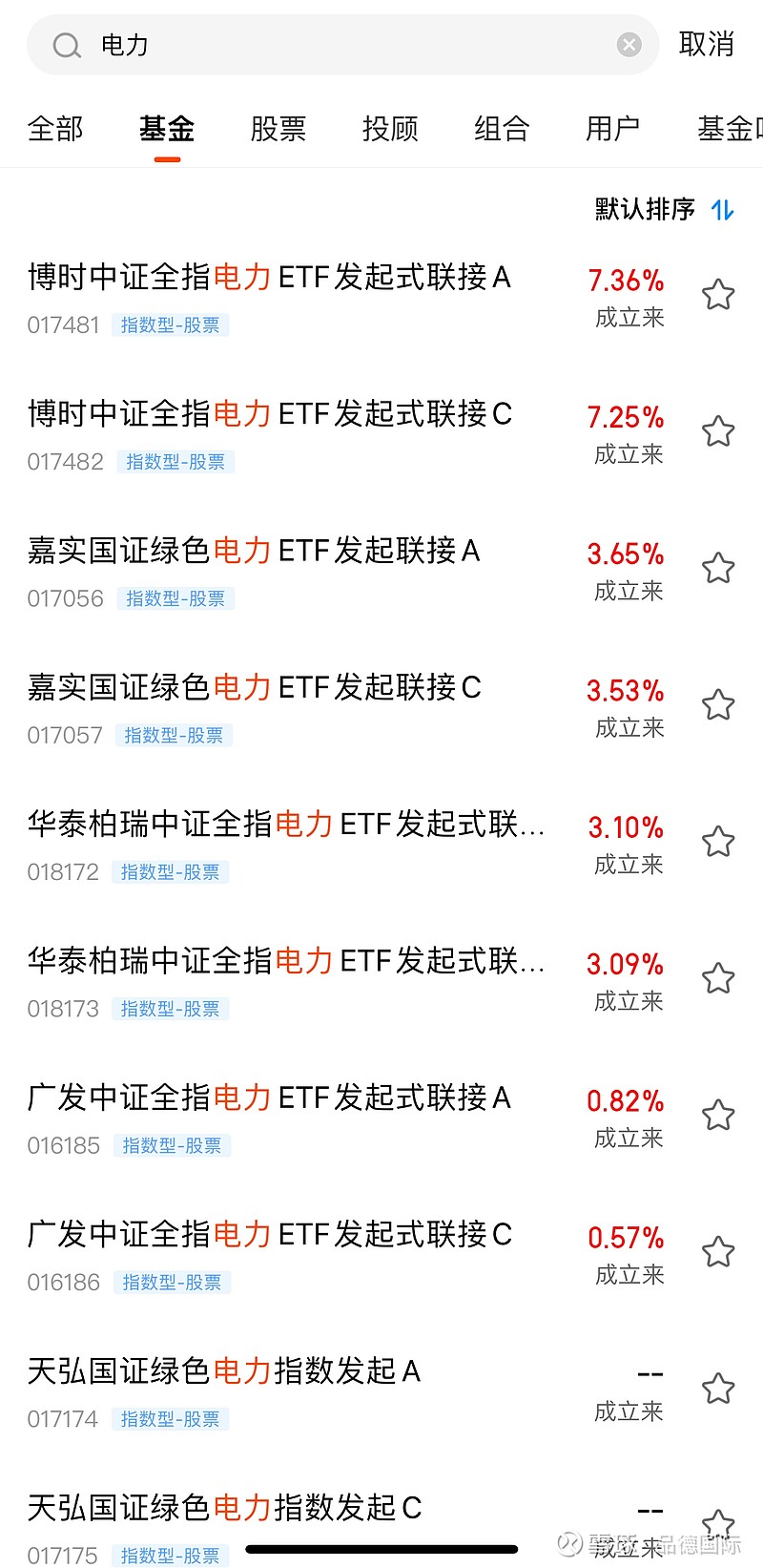This screenshot has width=763, height=1568.
Task: Favorite fund 017481 with the star
Action: [x=718, y=295]
